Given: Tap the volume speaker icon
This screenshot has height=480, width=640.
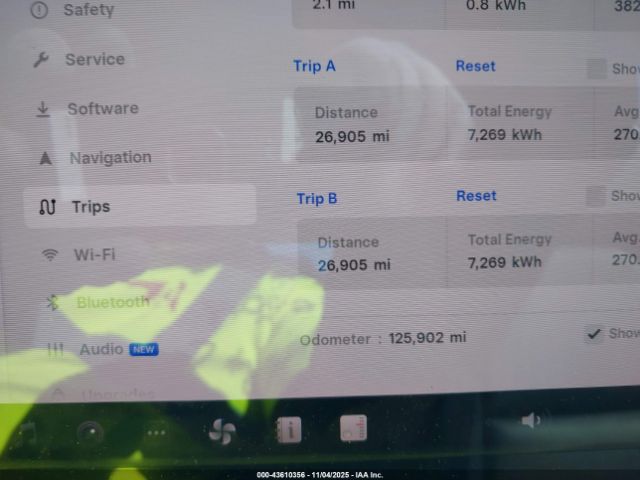Looking at the screenshot, I should 531,421.
